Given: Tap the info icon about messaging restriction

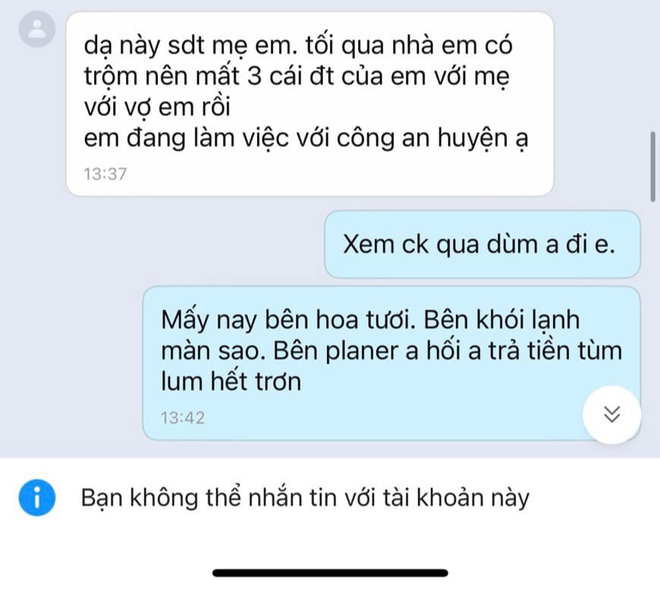Looking at the screenshot, I should (x=38, y=496).
